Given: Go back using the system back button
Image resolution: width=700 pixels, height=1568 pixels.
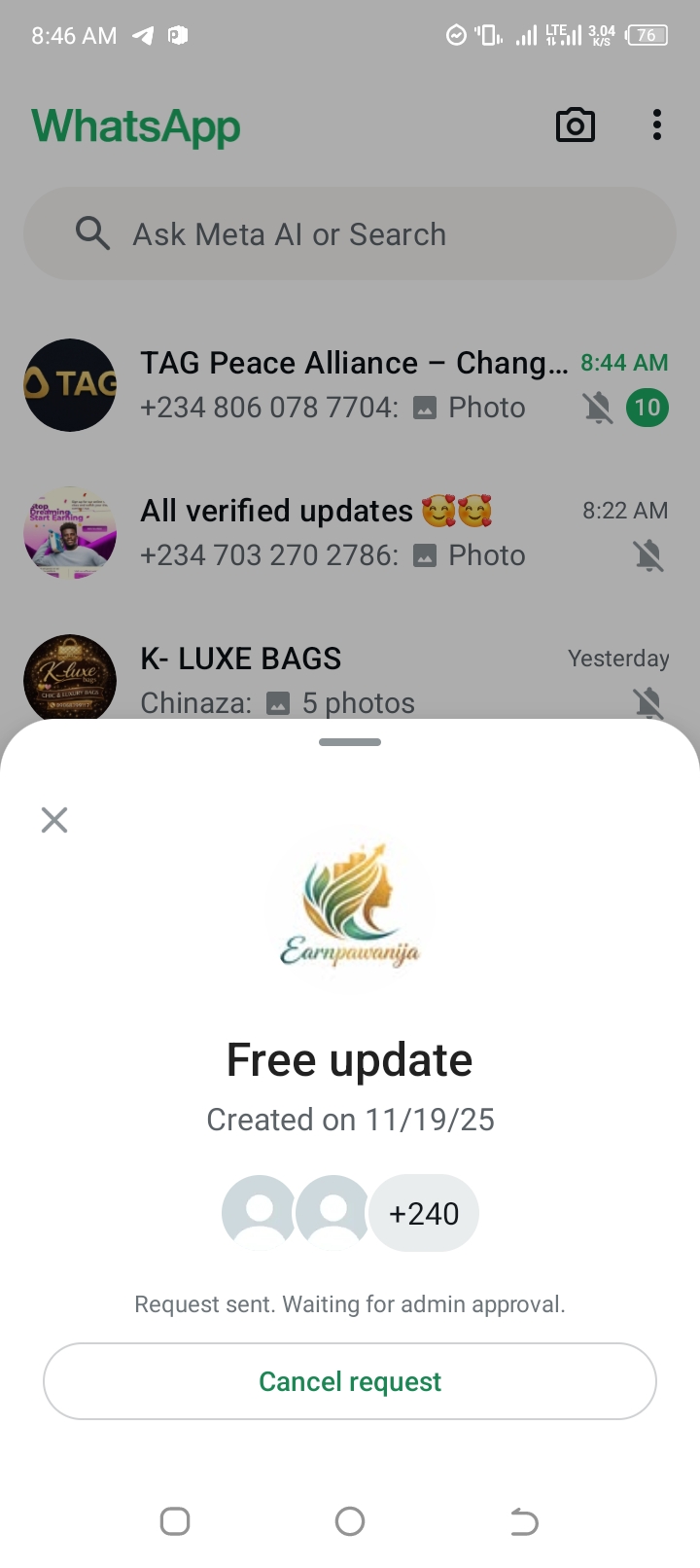Looking at the screenshot, I should click(524, 1521).
